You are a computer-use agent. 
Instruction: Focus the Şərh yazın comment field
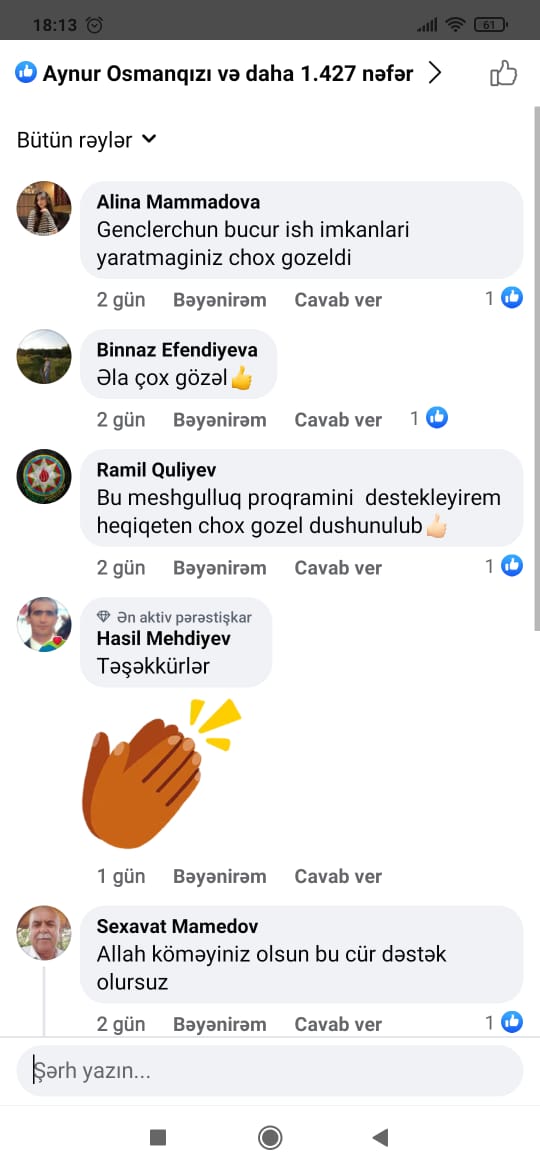(270, 1072)
